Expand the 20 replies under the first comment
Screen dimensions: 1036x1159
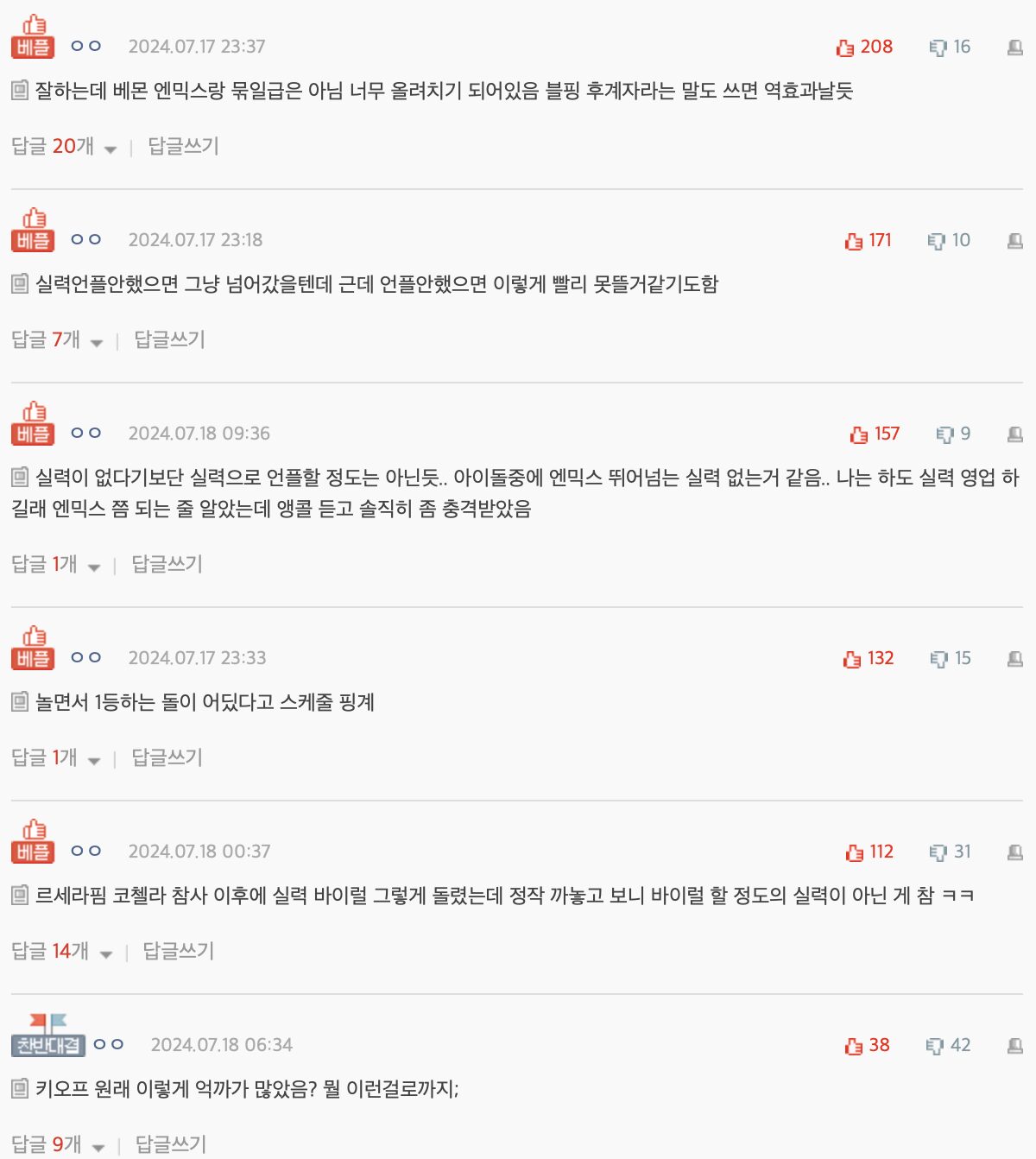(64, 147)
